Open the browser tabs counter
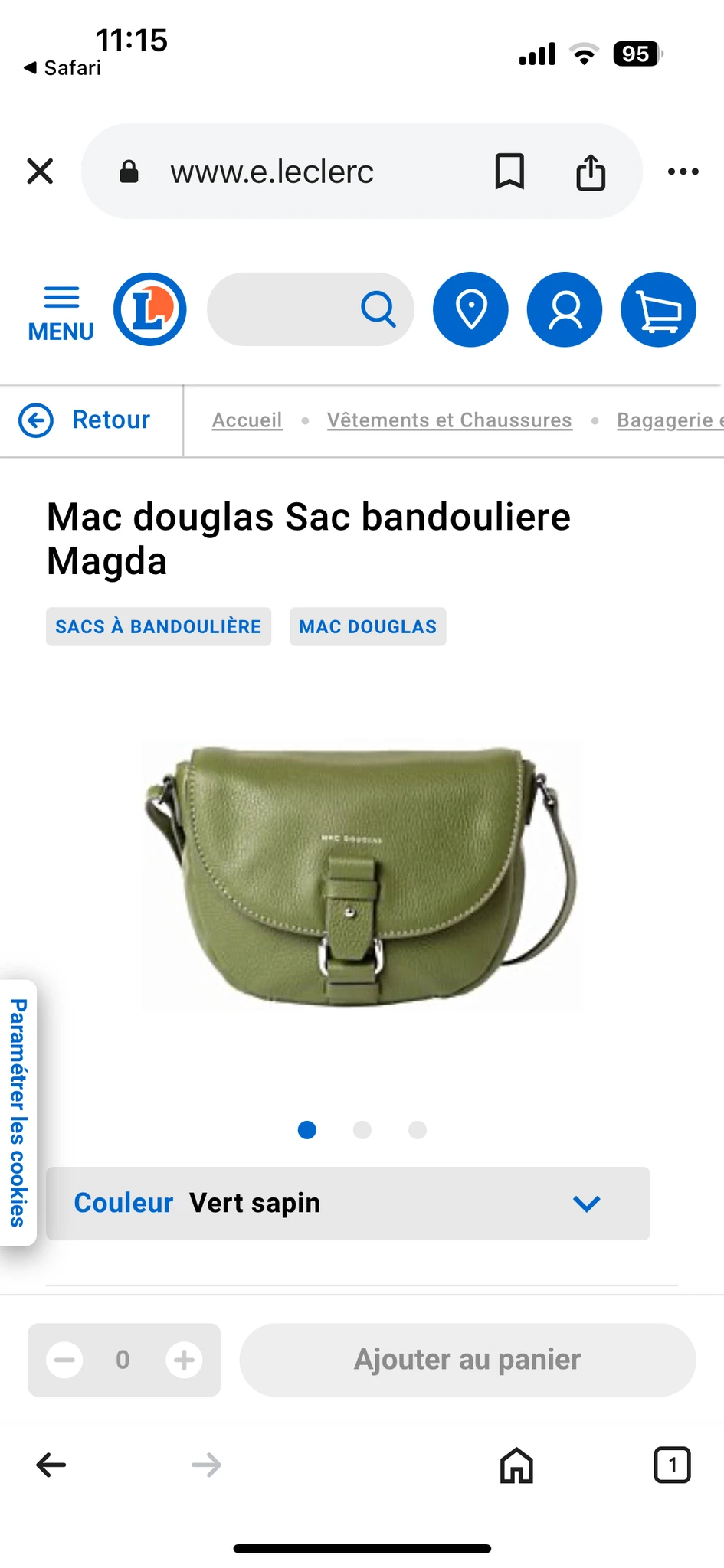The width and height of the screenshot is (724, 1568). click(672, 1465)
